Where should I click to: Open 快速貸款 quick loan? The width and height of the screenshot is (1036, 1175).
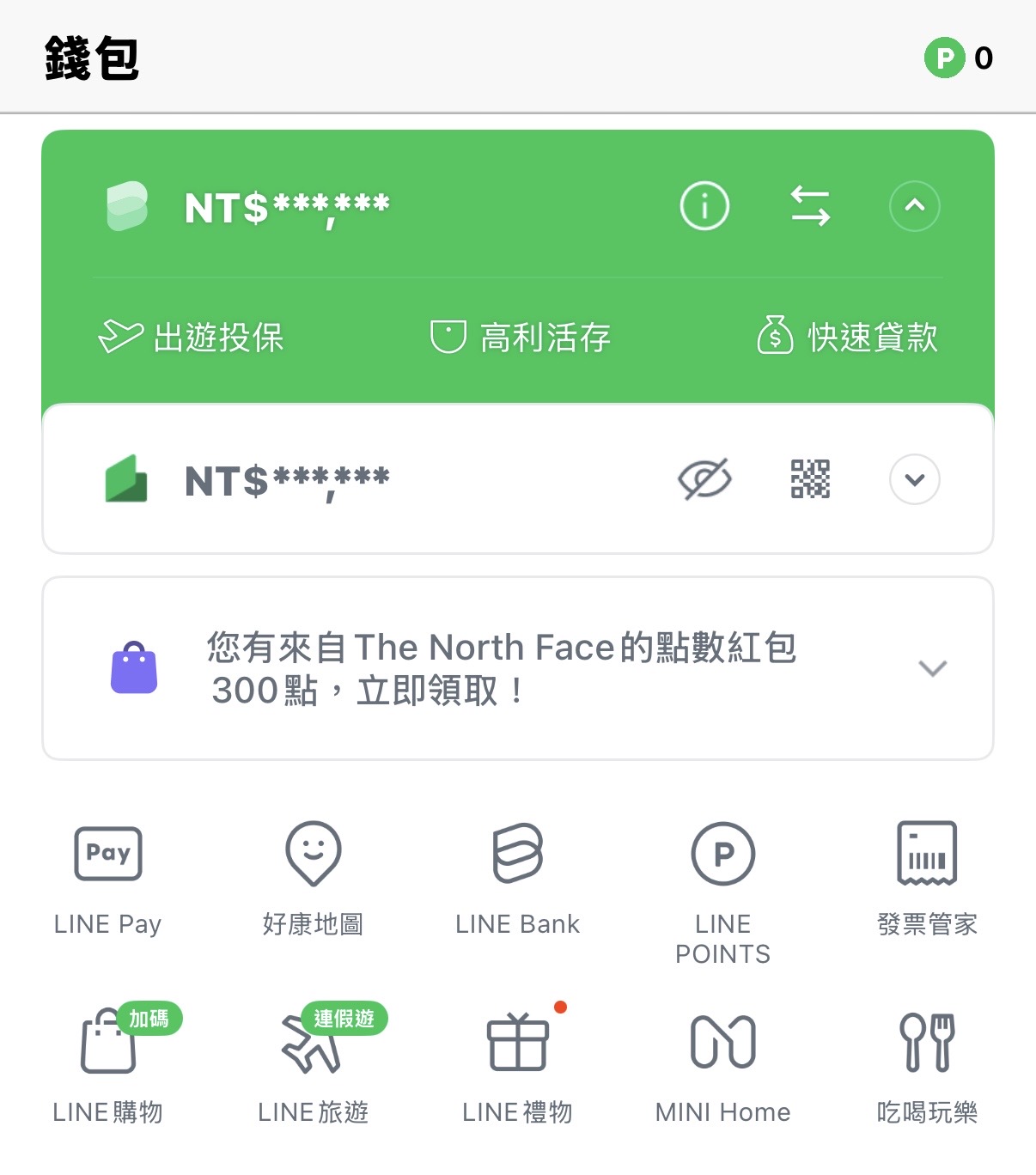point(847,338)
